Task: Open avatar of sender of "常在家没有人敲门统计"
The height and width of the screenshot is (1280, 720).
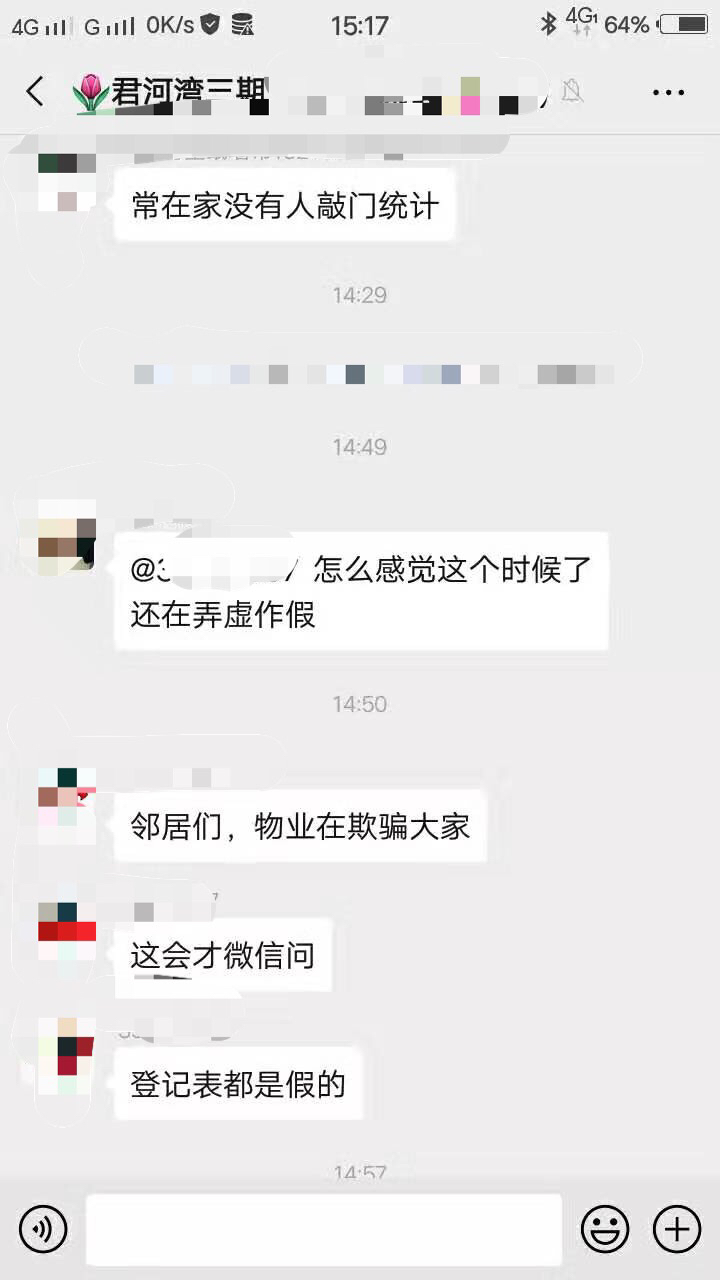Action: pyautogui.click(x=67, y=181)
